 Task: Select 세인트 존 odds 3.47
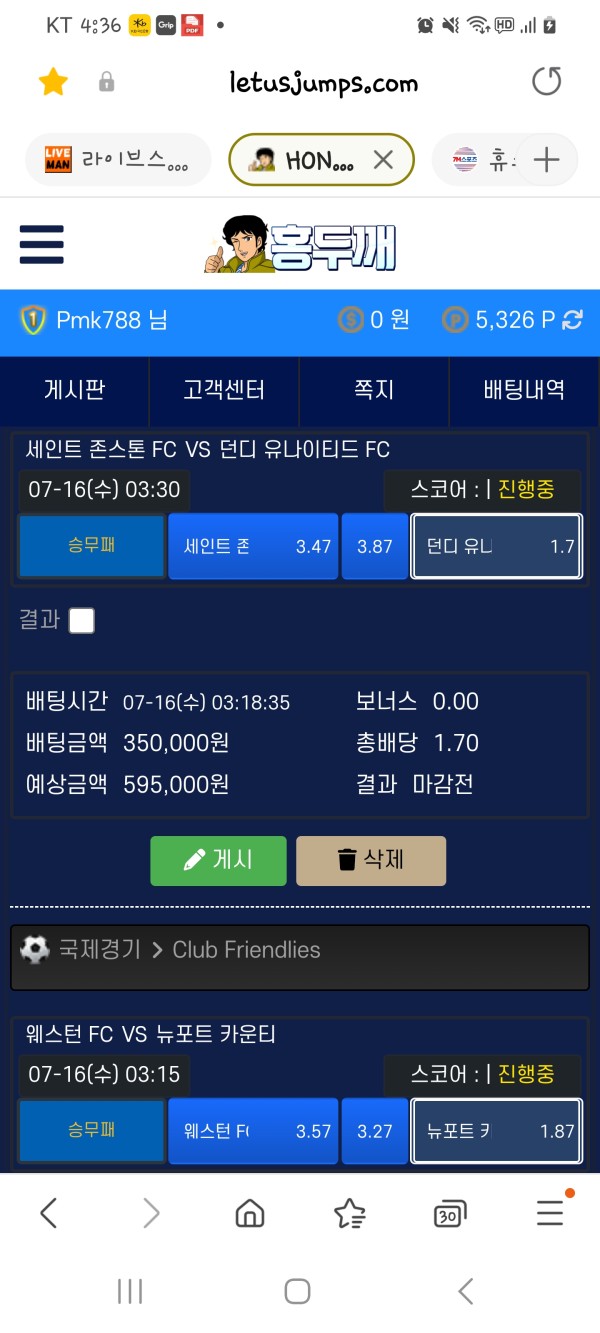pos(253,546)
